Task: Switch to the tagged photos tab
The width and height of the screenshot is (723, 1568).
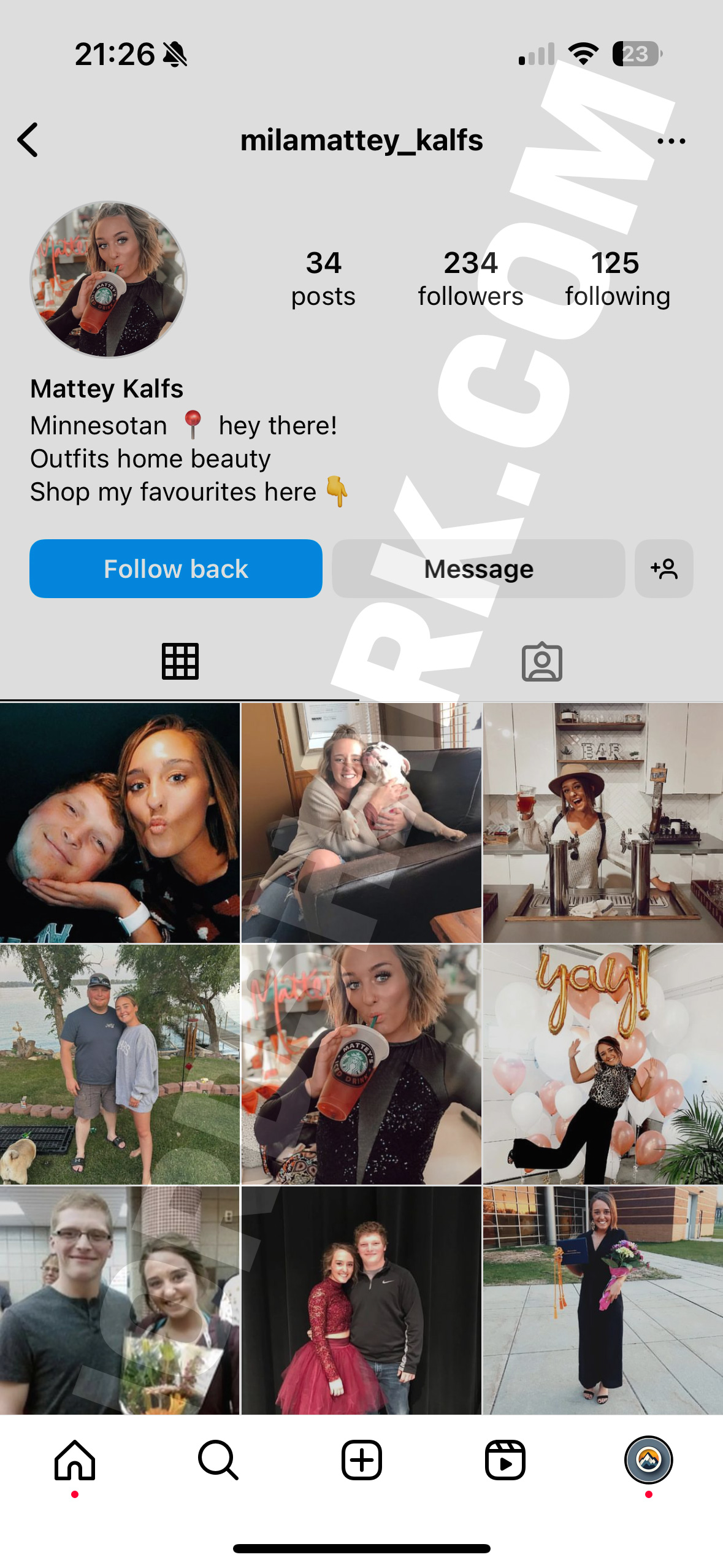Action: [x=541, y=661]
